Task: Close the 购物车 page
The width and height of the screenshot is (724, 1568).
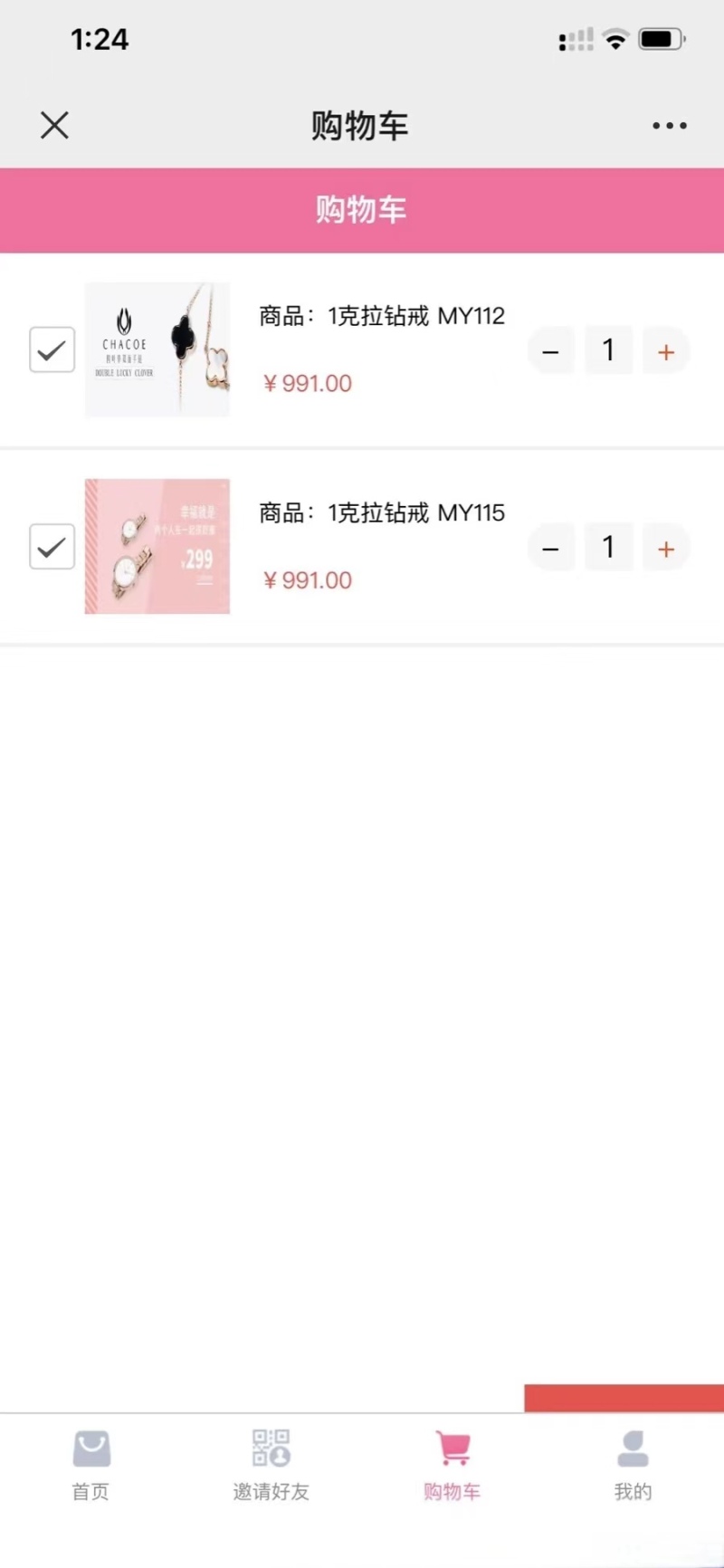Action: point(54,126)
